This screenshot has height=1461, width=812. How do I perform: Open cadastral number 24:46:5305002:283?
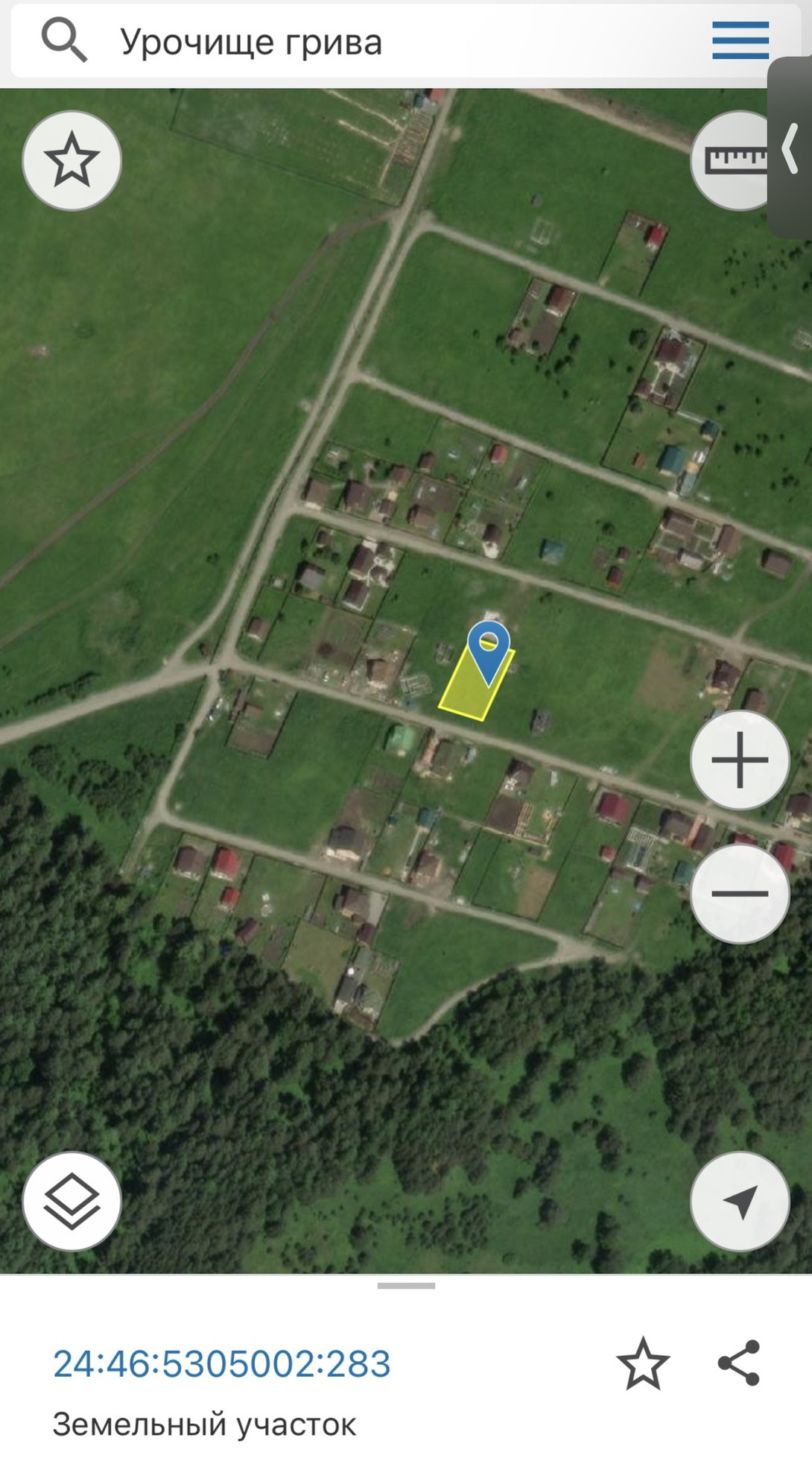coord(222,1363)
